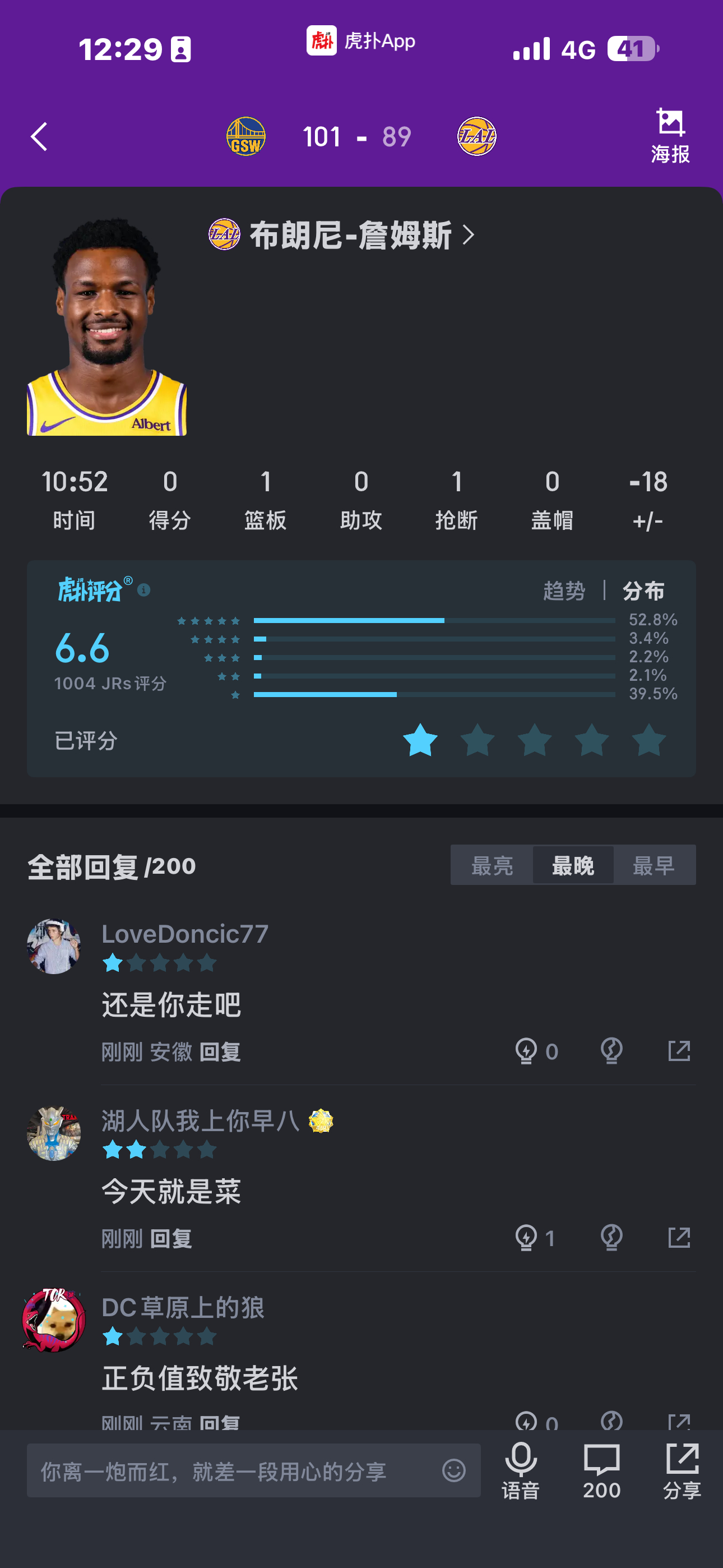Reply to LoveDoncic77's comment
The width and height of the screenshot is (723, 1568).
[220, 1052]
